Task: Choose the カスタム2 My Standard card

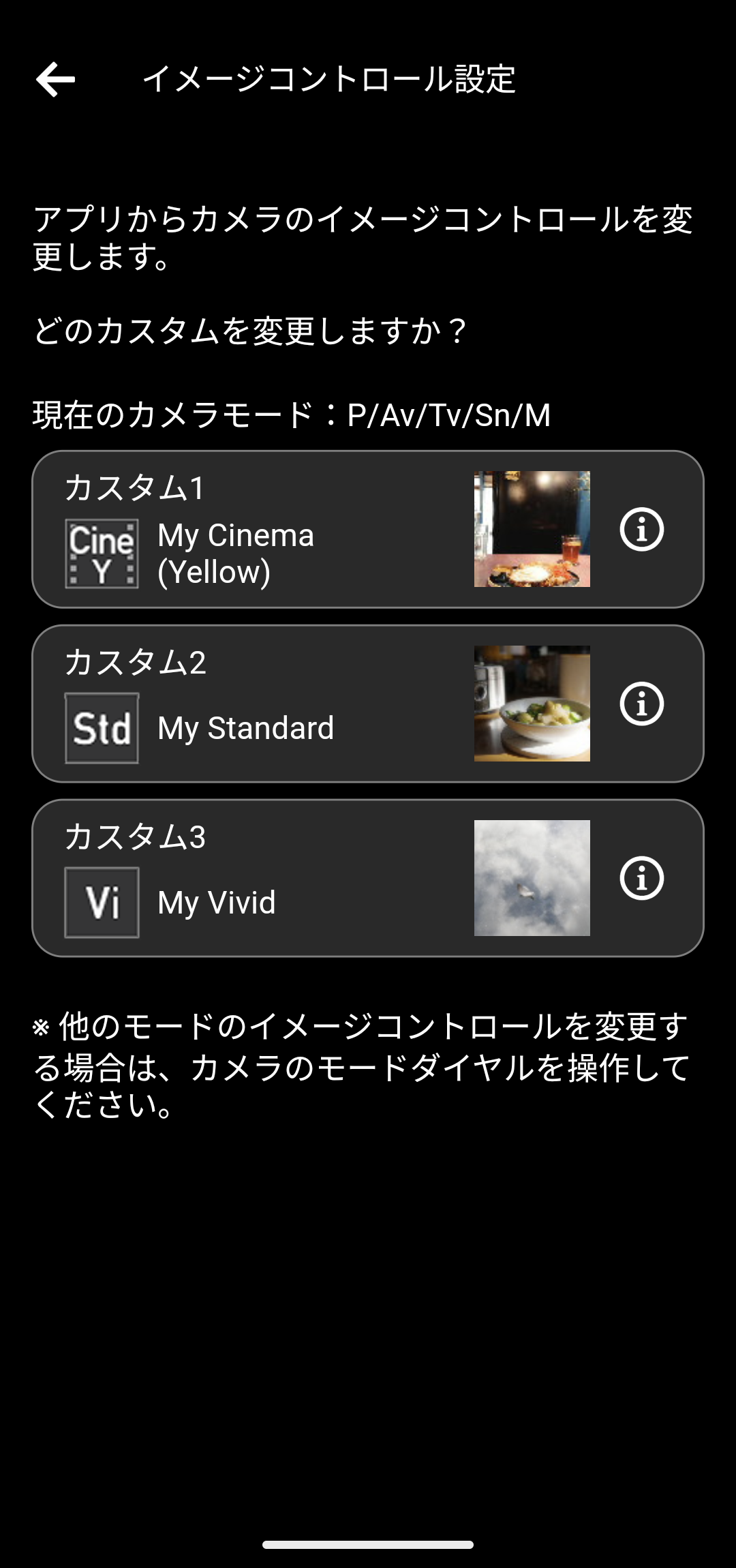Action: tap(273, 704)
